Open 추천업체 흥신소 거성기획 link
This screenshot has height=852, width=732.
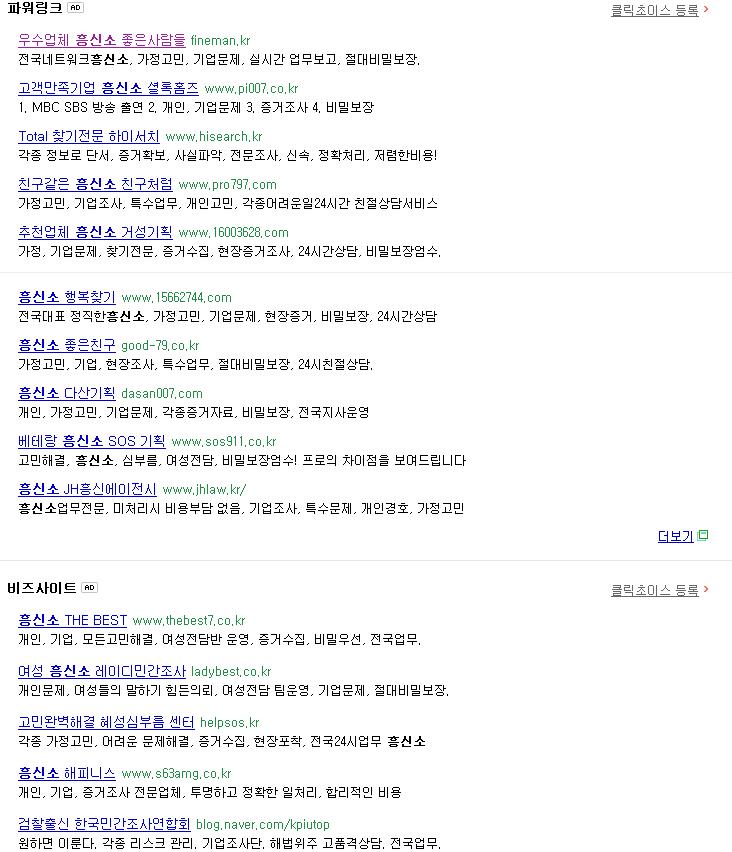point(95,232)
